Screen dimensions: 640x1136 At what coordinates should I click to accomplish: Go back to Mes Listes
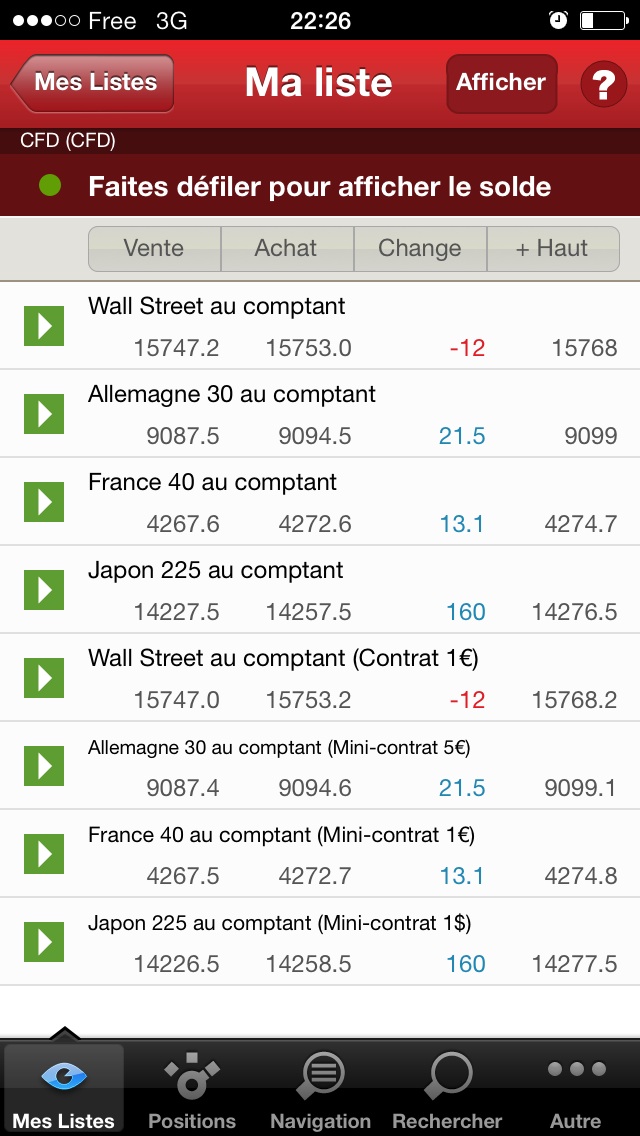click(93, 83)
